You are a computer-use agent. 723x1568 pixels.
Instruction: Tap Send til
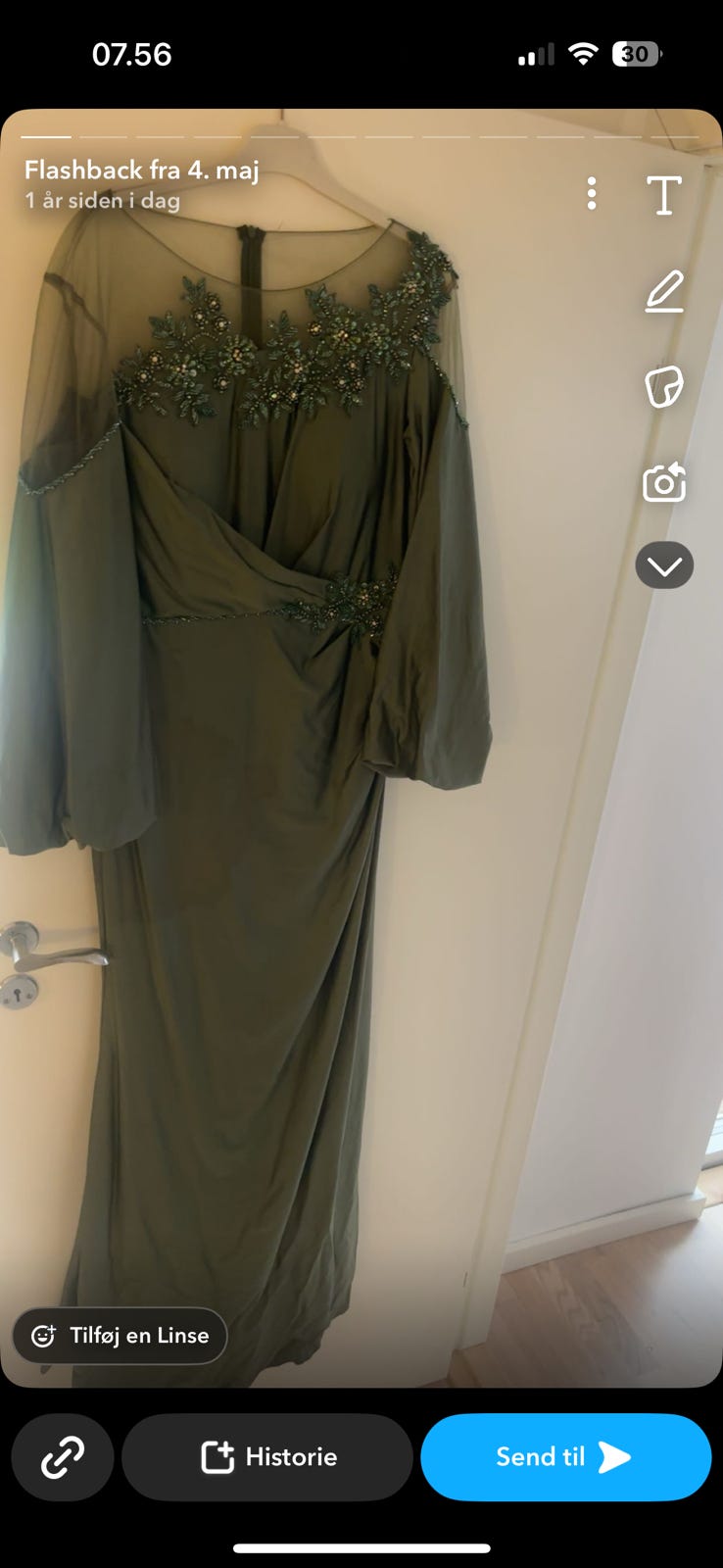[566, 1457]
